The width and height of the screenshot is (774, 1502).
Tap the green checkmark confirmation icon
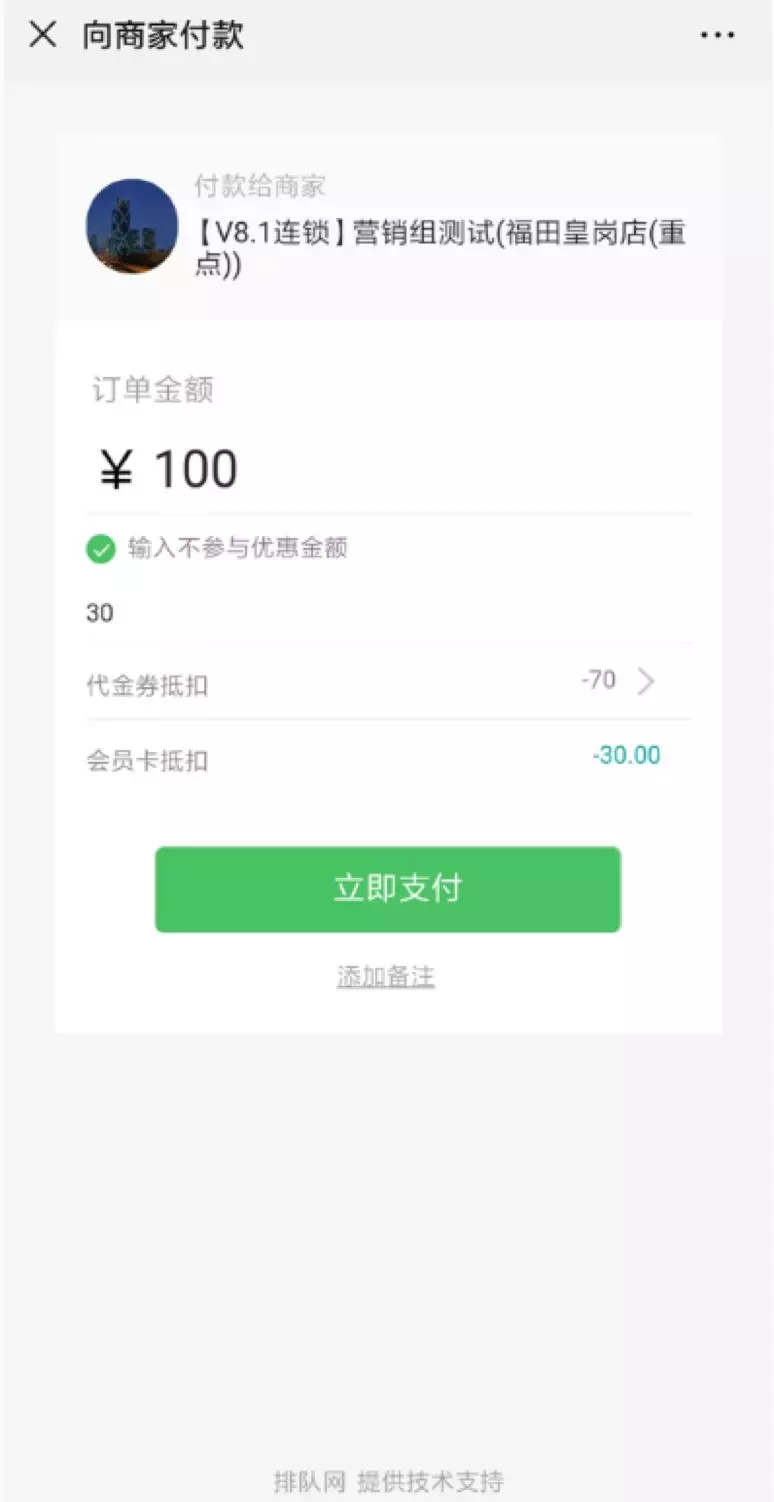click(x=100, y=549)
